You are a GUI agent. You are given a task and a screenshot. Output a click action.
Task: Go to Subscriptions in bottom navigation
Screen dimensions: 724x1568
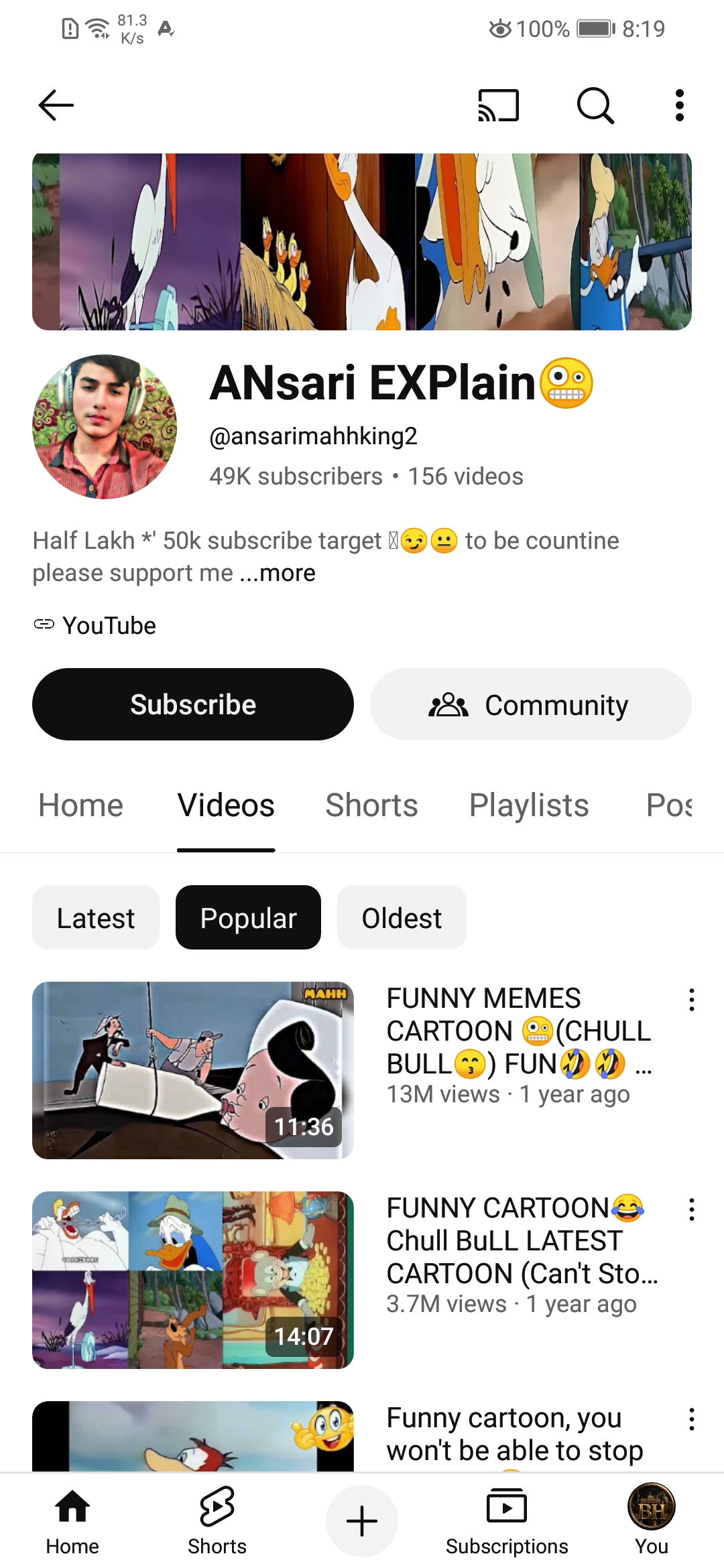pos(507,1521)
